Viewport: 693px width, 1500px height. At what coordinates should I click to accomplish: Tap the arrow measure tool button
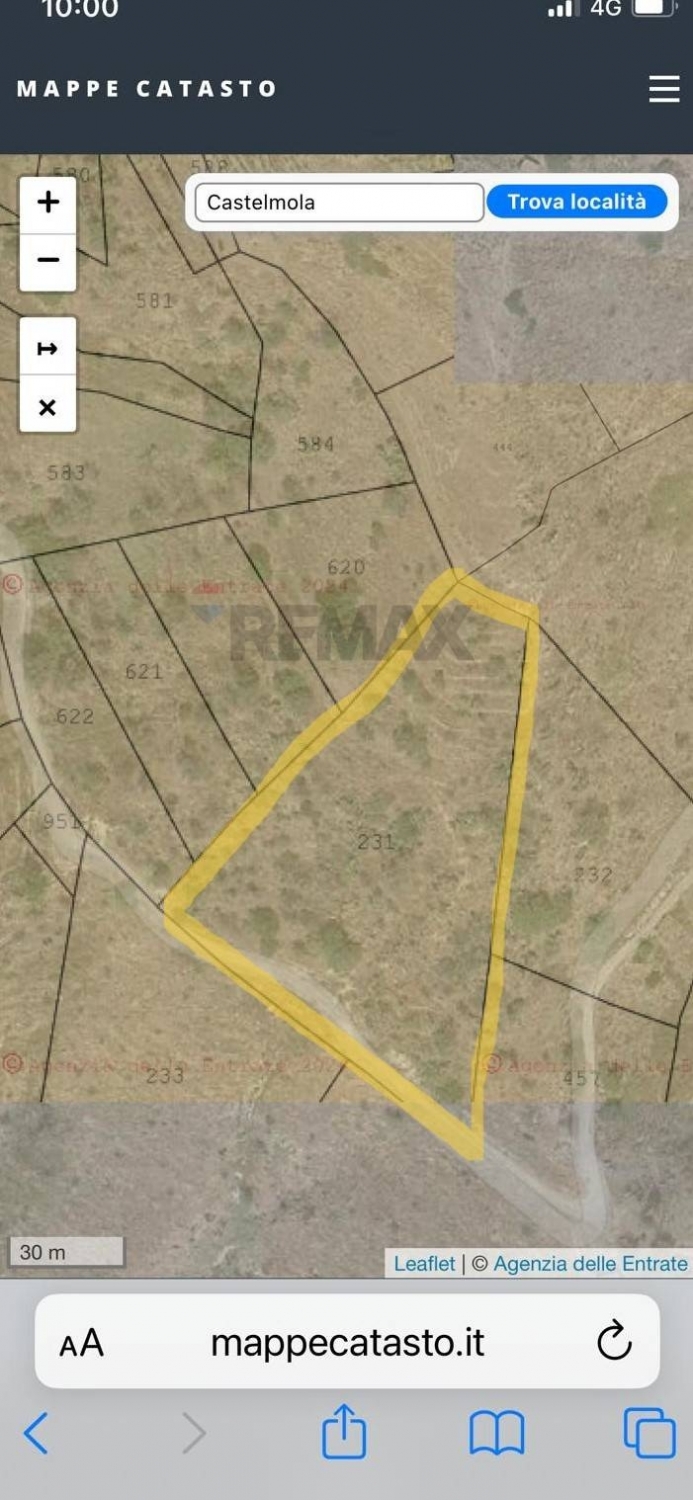[48, 348]
